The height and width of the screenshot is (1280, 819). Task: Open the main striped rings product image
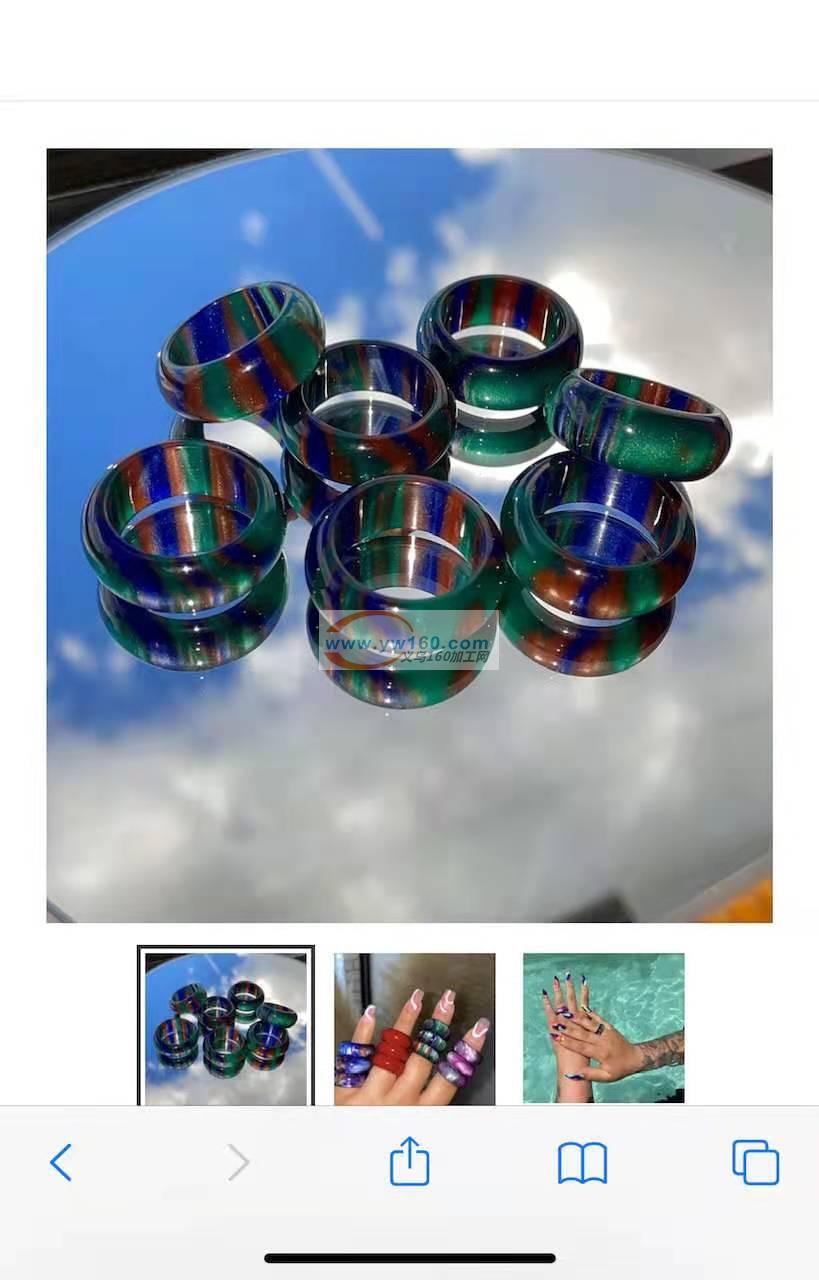coord(409,535)
